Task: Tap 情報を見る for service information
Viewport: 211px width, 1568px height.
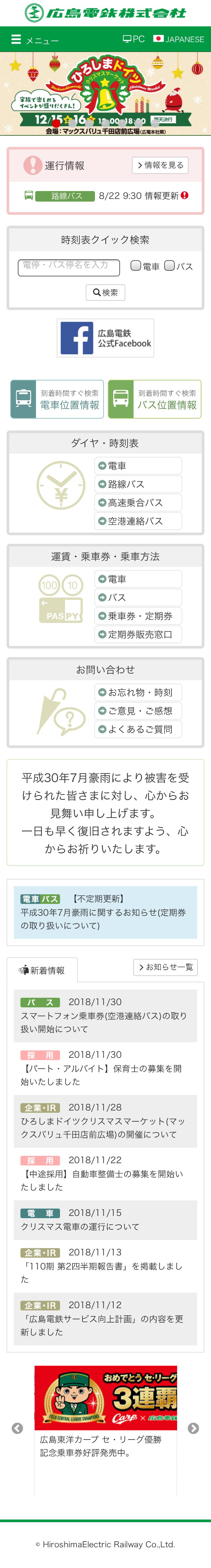Action: pos(160,165)
